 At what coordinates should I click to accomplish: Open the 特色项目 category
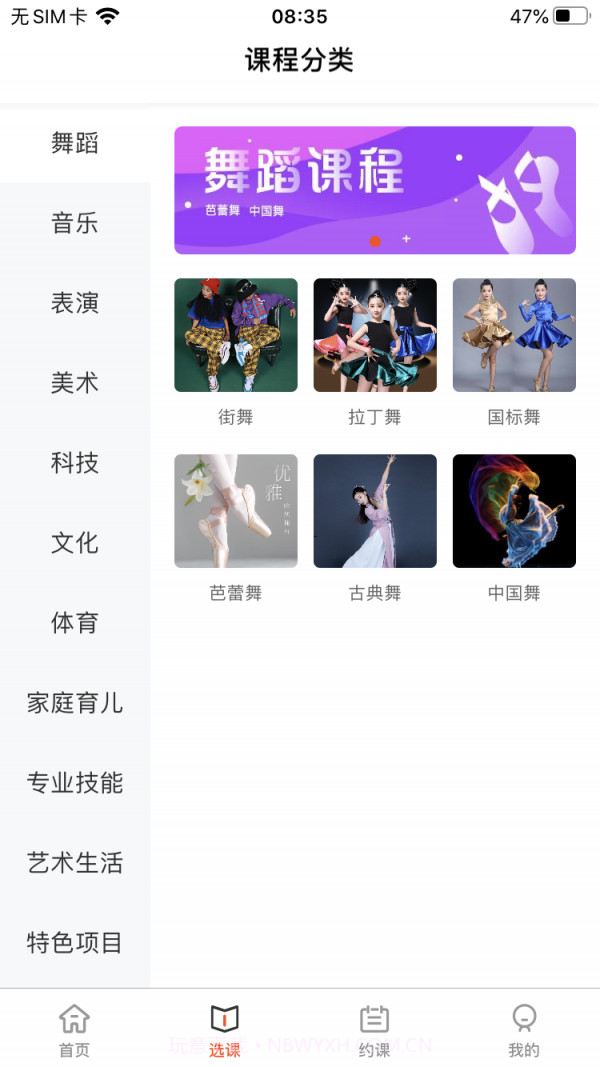75,943
